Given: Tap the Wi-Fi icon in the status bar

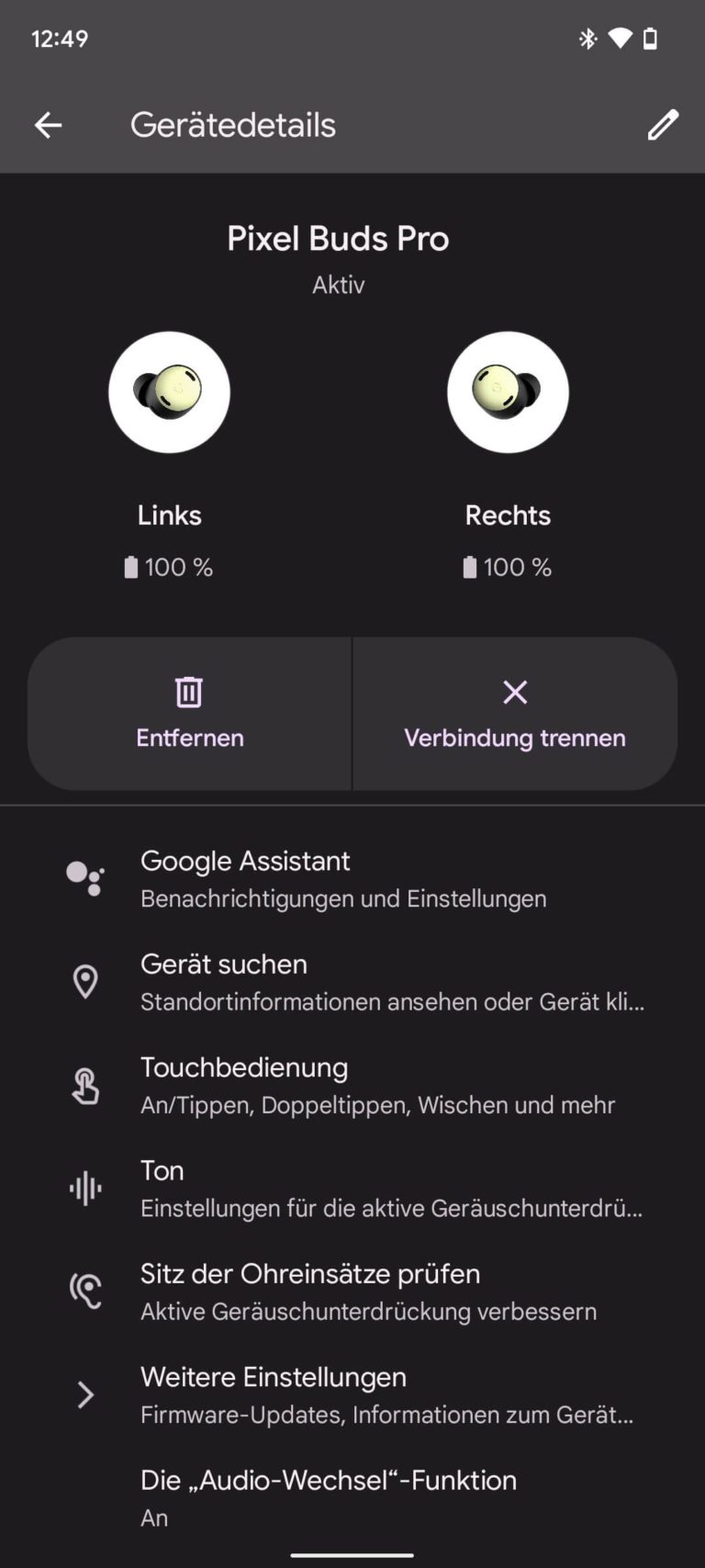Looking at the screenshot, I should (x=621, y=39).
